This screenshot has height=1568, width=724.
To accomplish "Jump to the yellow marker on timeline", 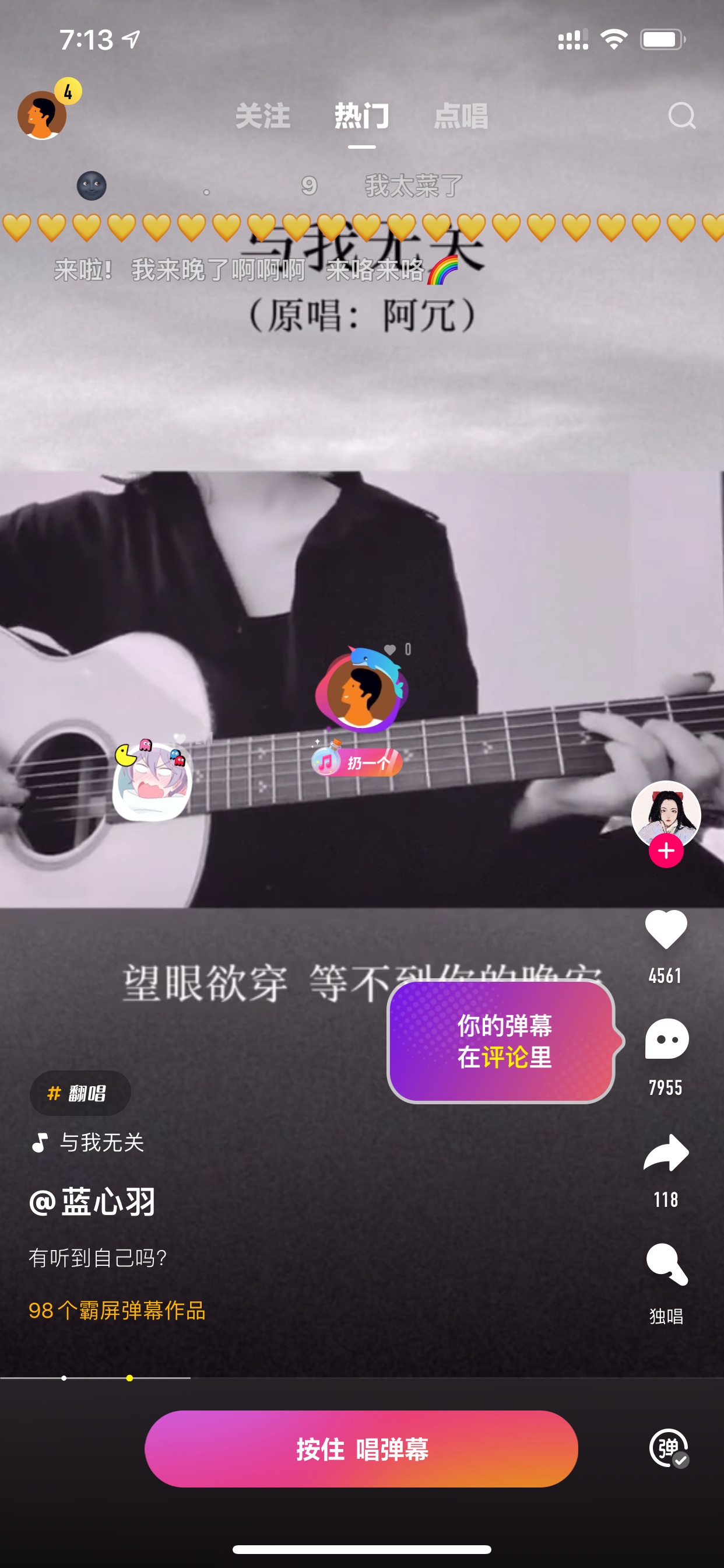I will (x=129, y=1377).
